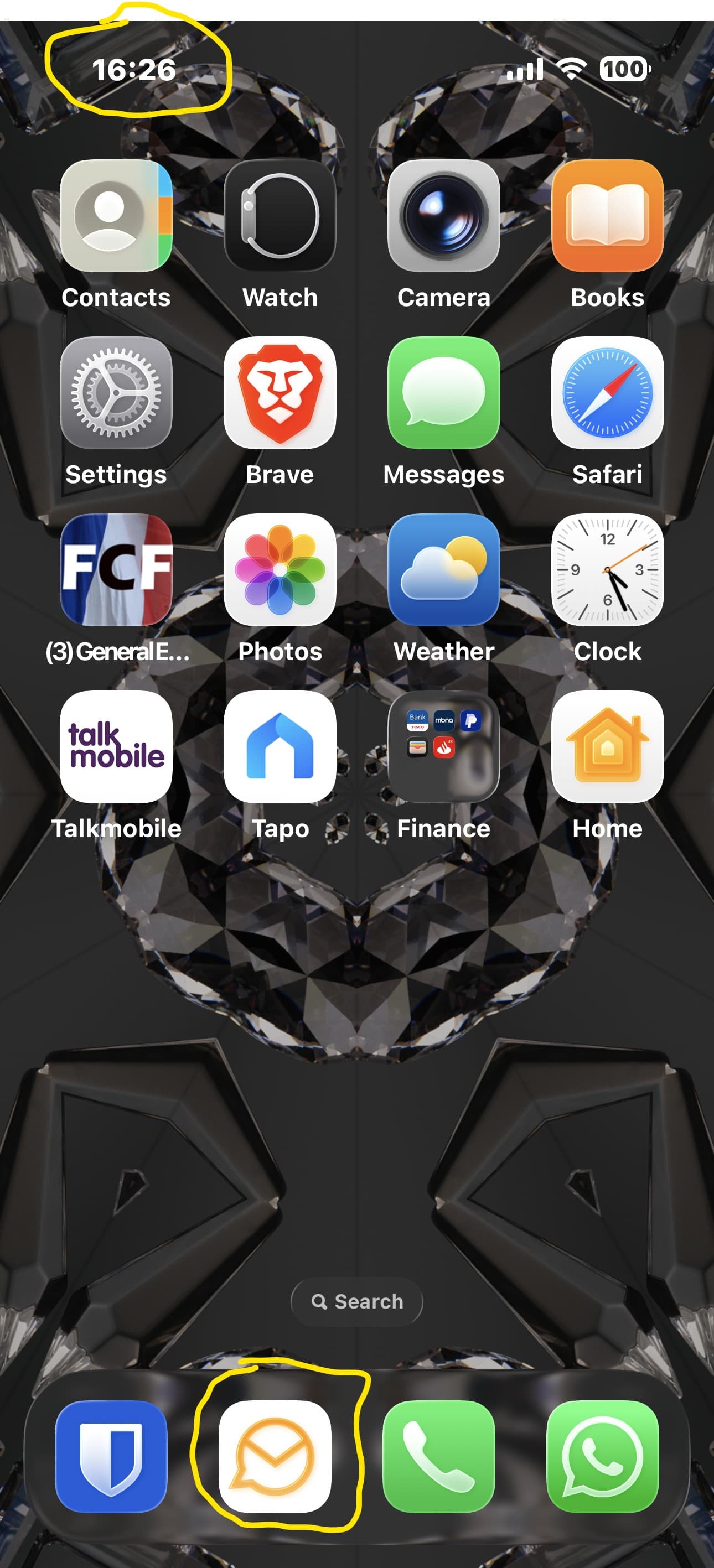The image size is (714, 1568).
Task: Launch the Watch app
Action: tap(280, 216)
